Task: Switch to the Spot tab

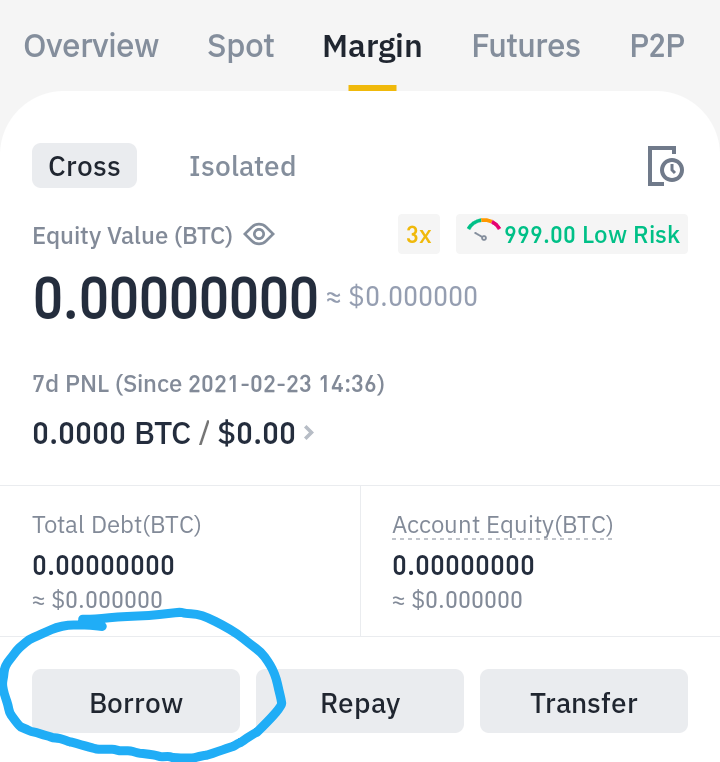Action: point(240,47)
